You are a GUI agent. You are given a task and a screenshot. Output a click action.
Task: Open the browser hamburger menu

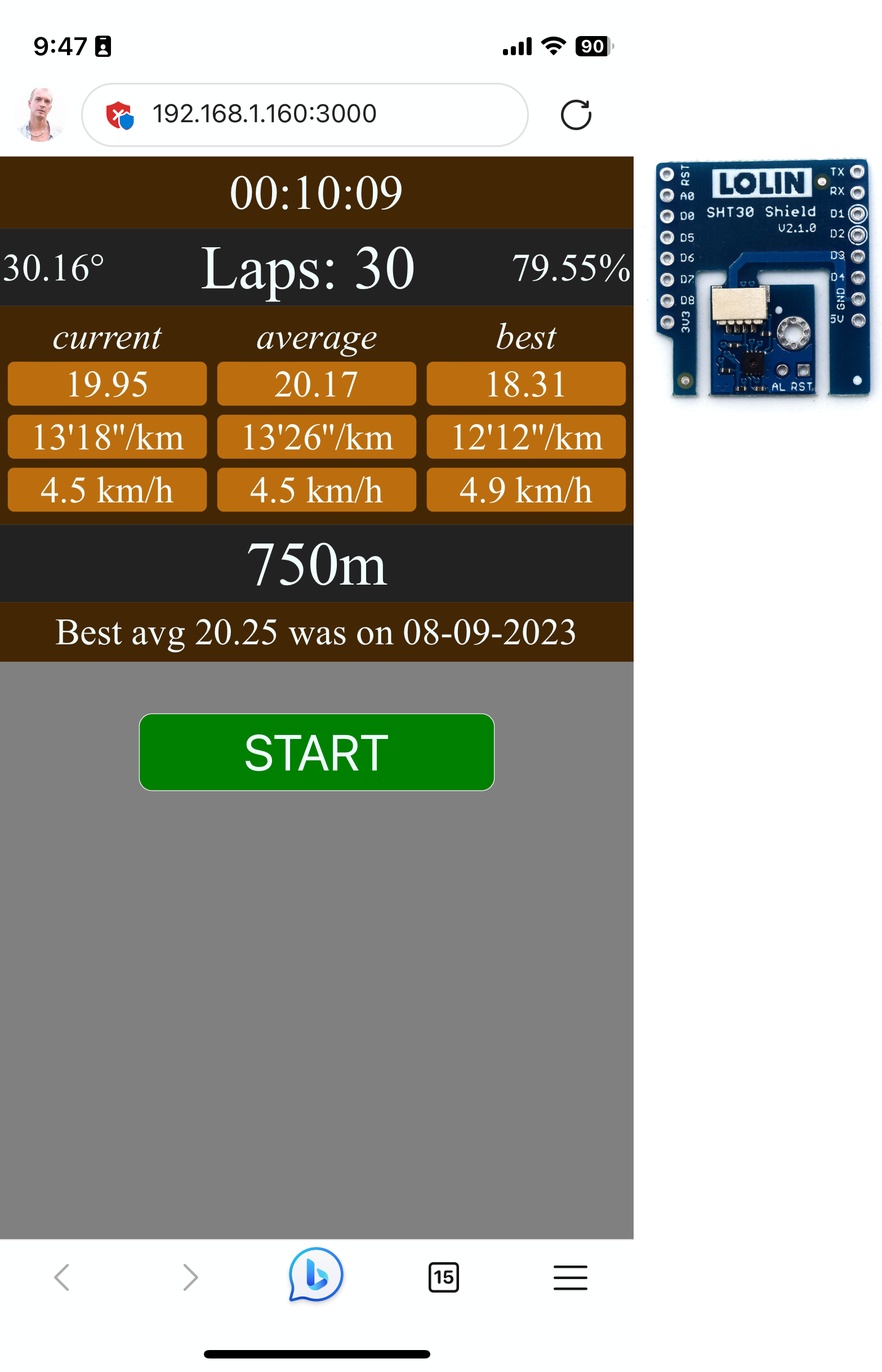[x=570, y=1277]
